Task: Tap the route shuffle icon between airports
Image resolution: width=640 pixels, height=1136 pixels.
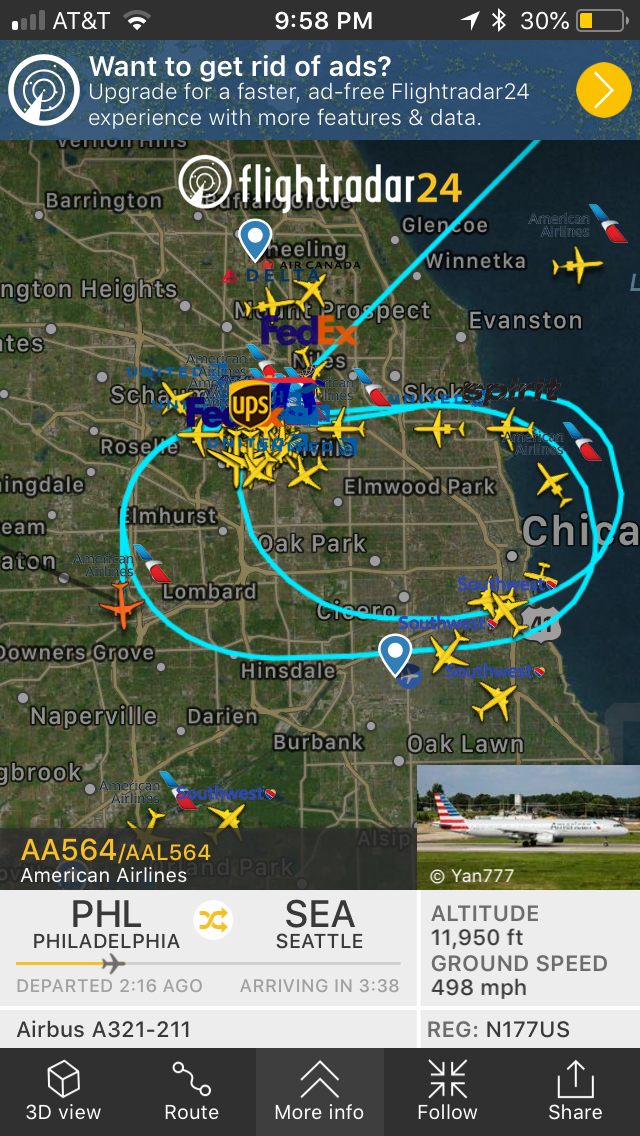Action: click(x=215, y=917)
